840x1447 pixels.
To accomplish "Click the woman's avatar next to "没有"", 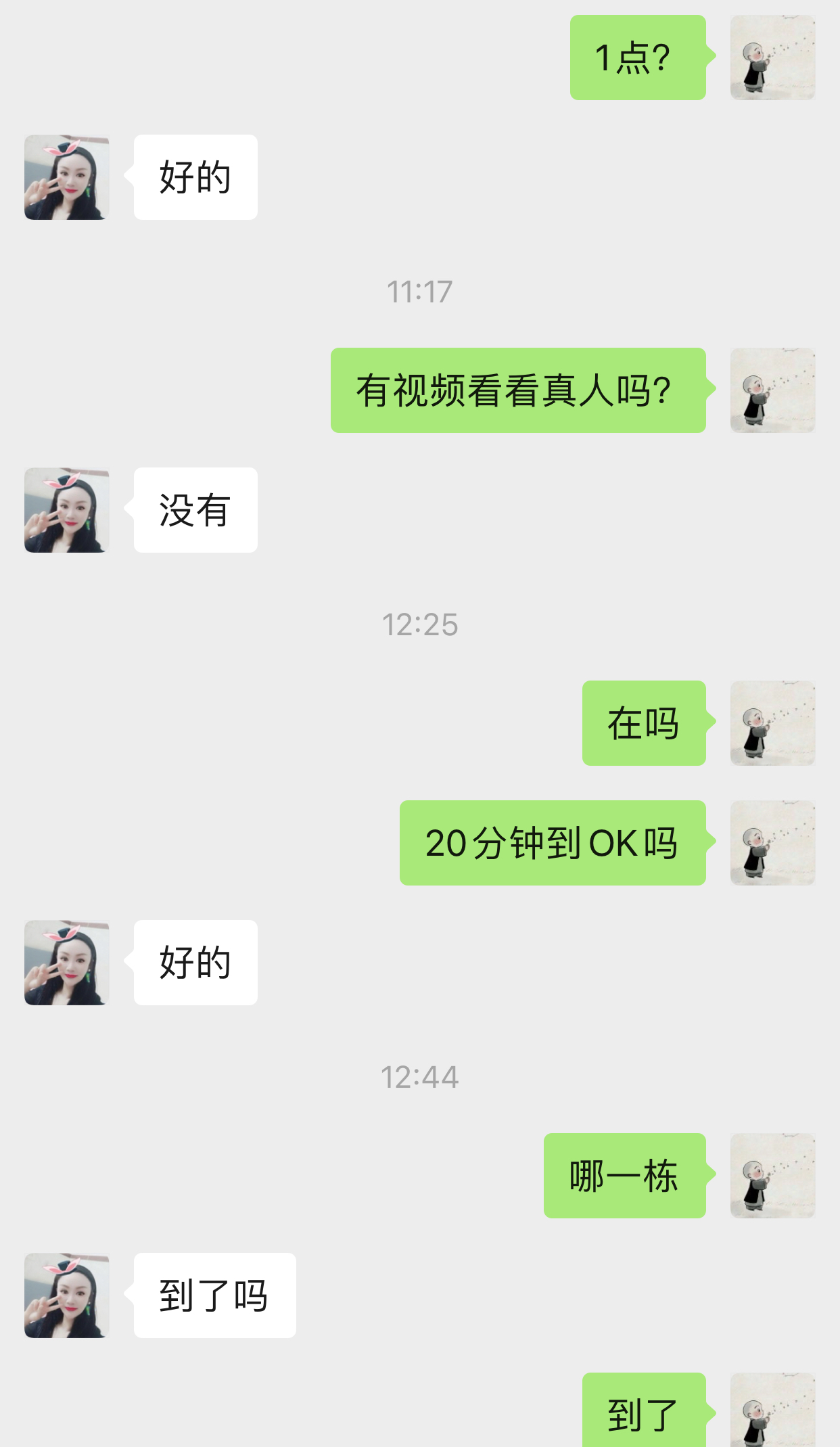I will (x=66, y=511).
